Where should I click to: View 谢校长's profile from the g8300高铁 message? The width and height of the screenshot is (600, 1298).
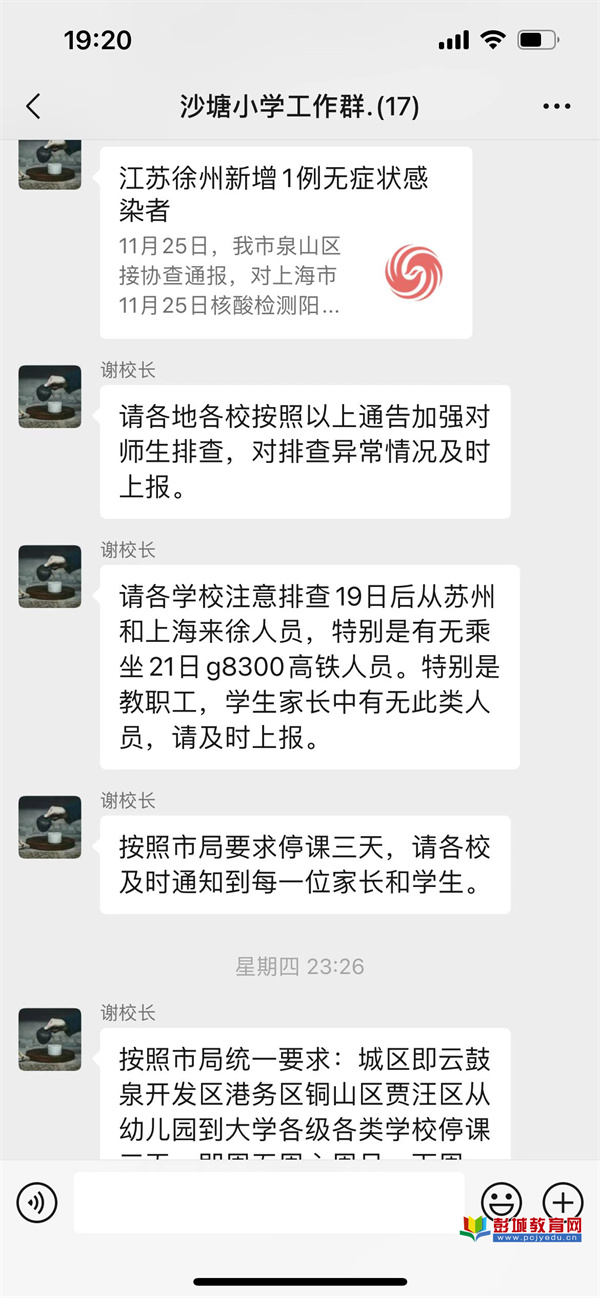tap(50, 577)
